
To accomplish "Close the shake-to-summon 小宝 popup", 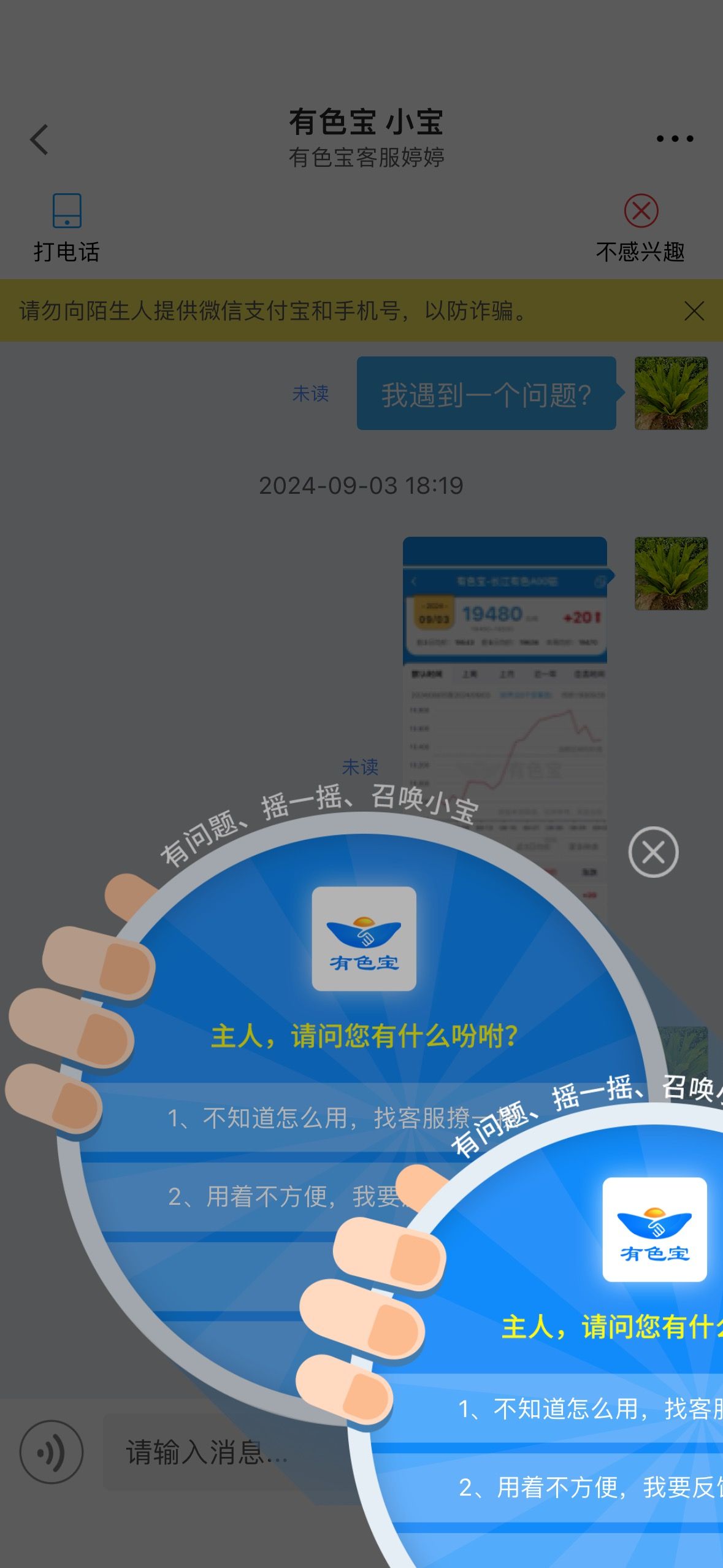I will click(x=653, y=852).
